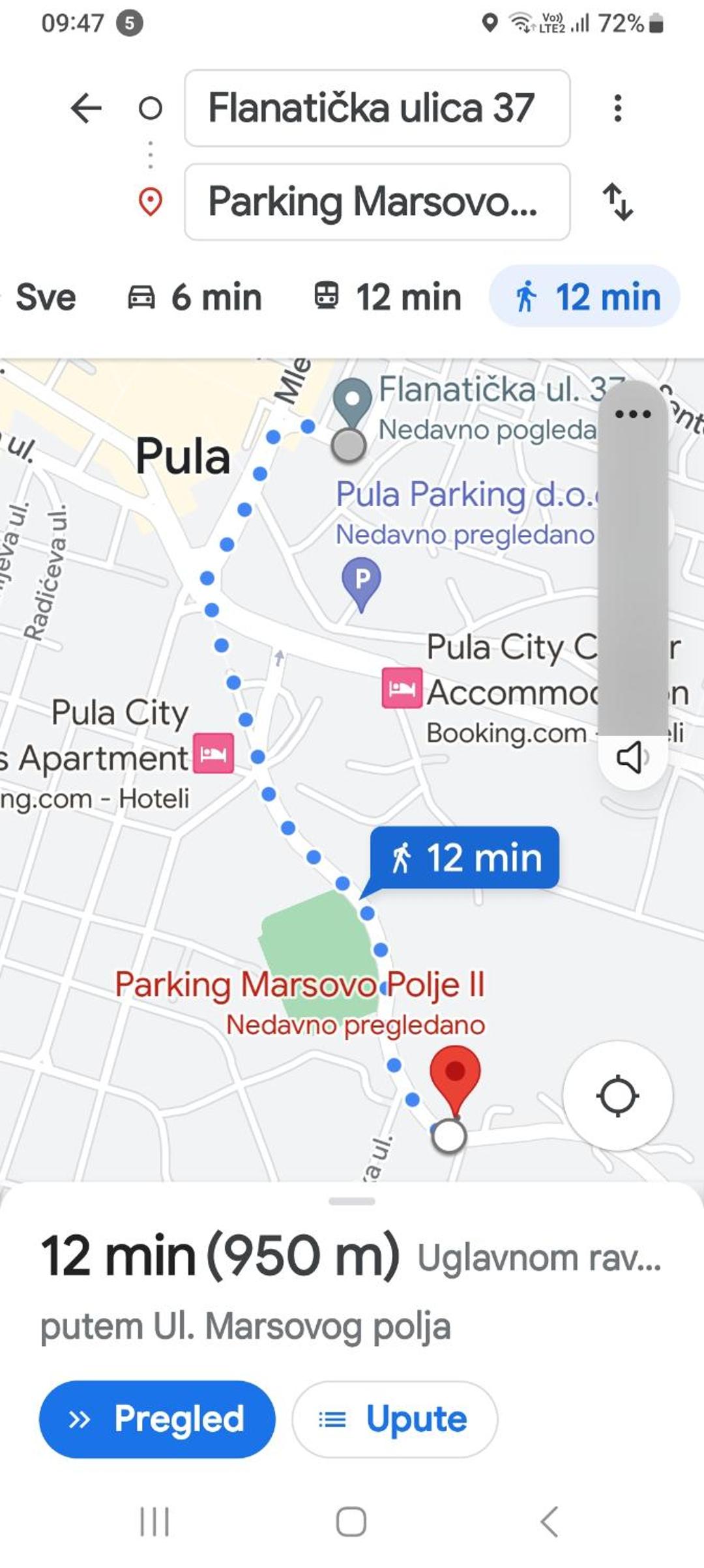Image resolution: width=704 pixels, height=1568 pixels.
Task: Open the Pula City Center Accommodation hotel marker
Action: click(x=402, y=687)
